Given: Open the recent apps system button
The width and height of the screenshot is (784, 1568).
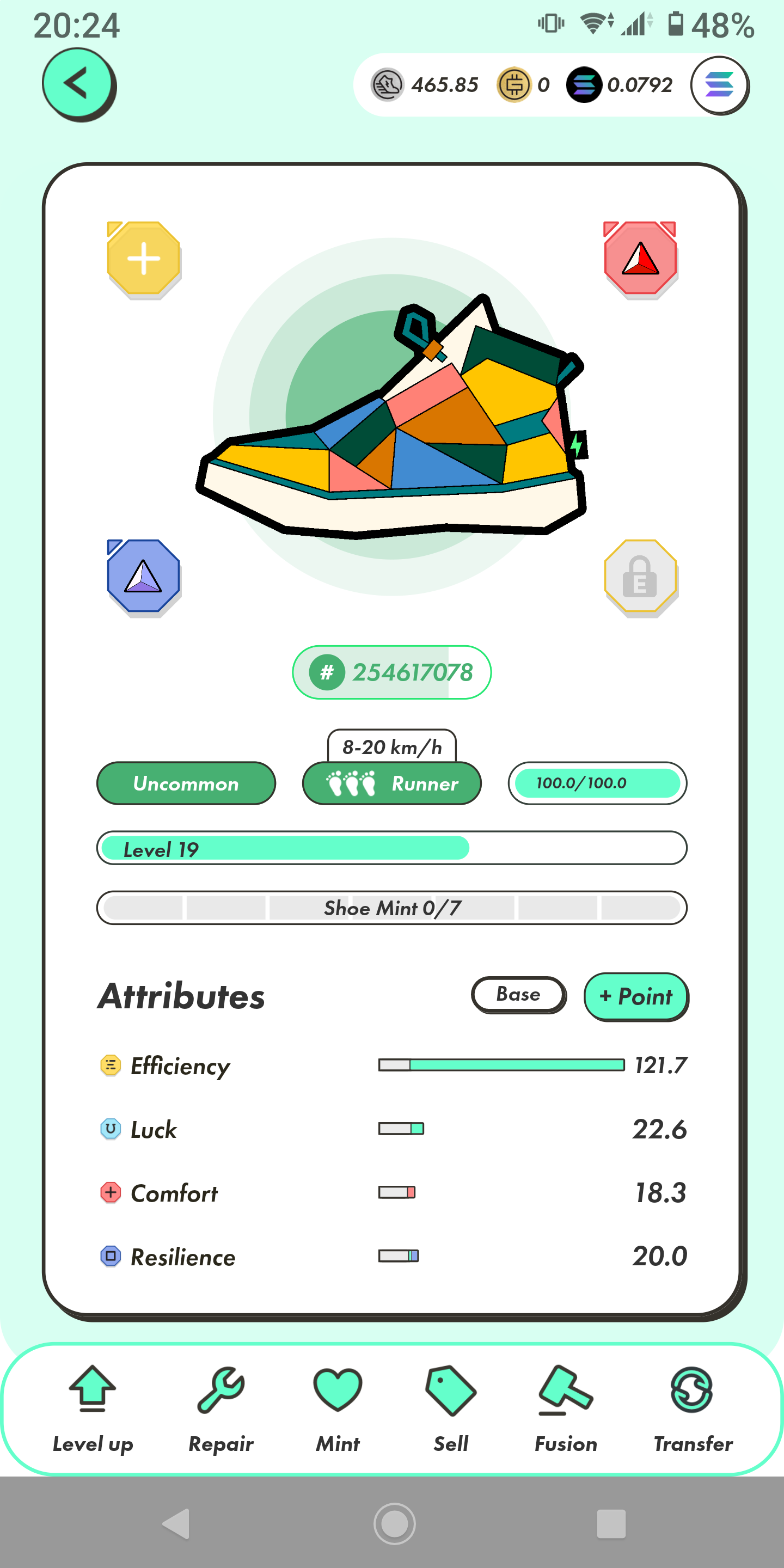Looking at the screenshot, I should 610,1523.
